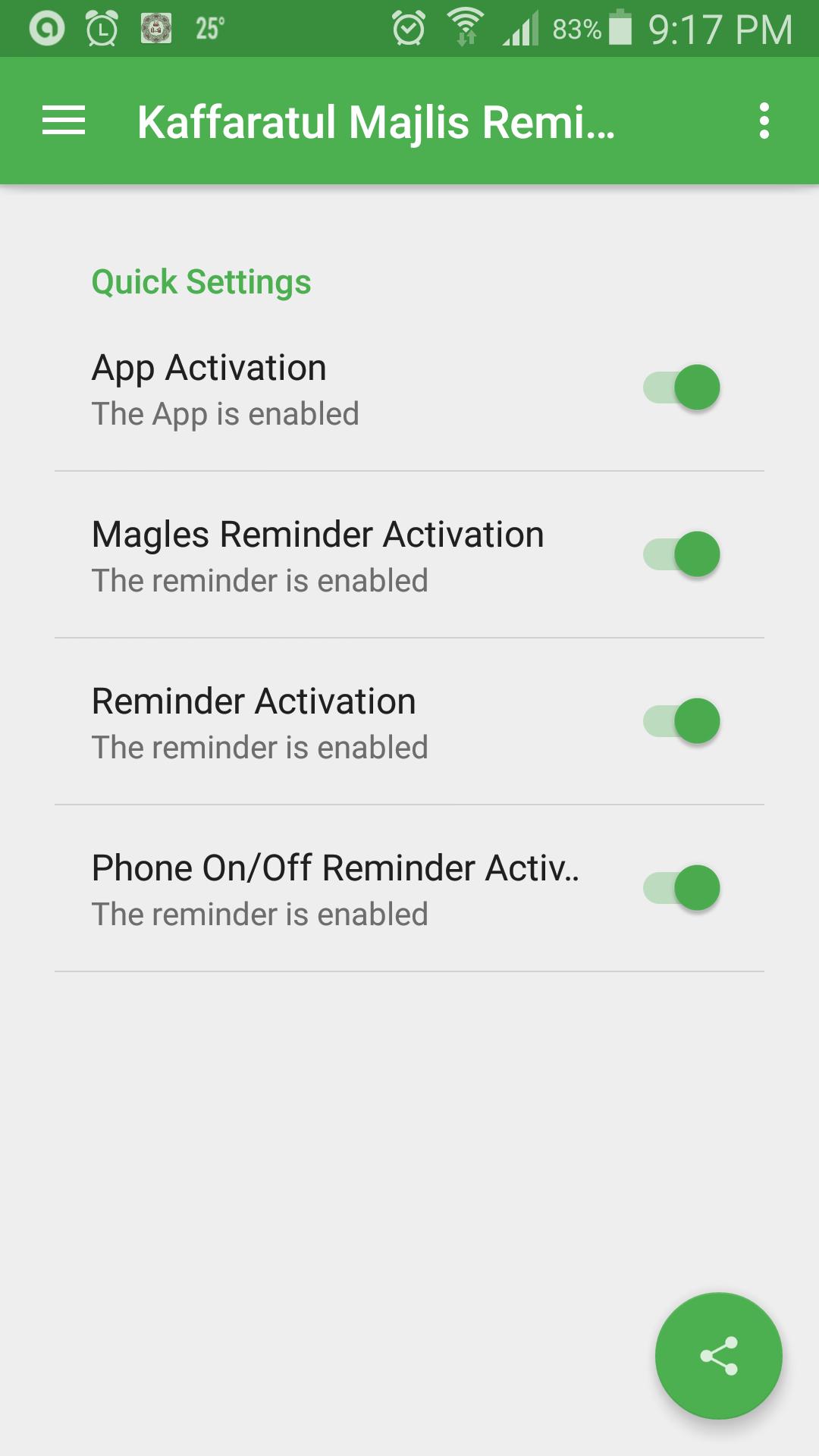Open the navigation drawer menu

(x=64, y=121)
